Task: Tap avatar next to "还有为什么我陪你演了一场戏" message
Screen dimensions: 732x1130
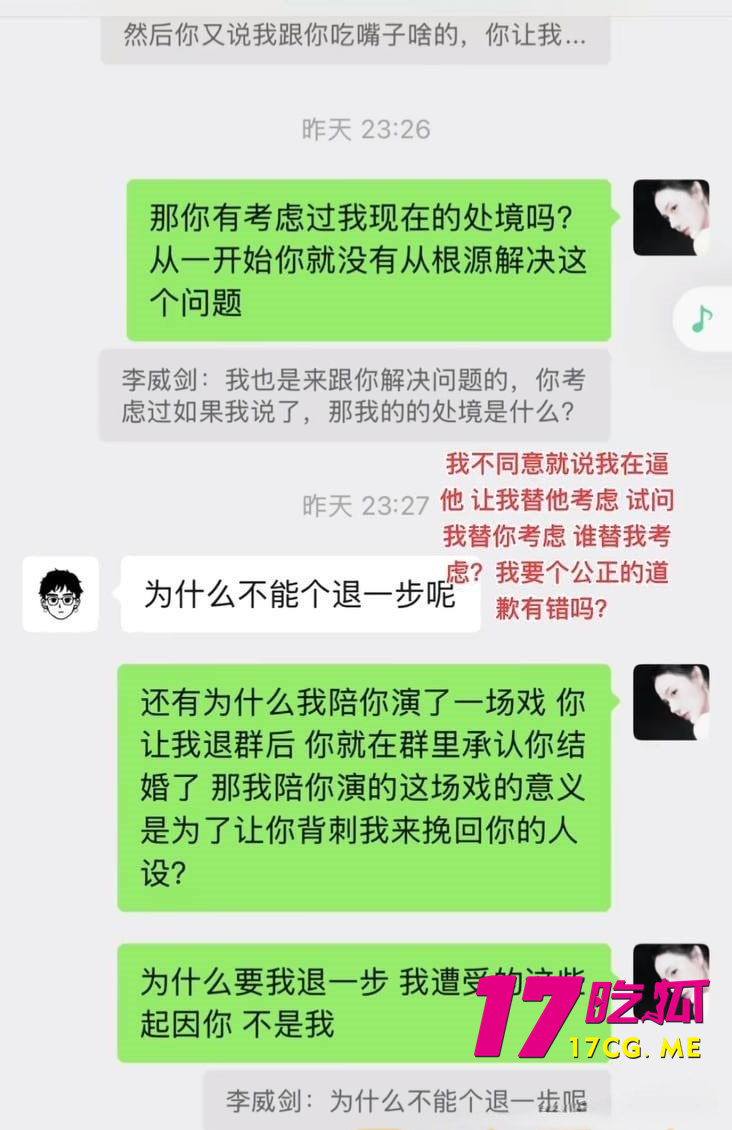Action: click(x=671, y=702)
